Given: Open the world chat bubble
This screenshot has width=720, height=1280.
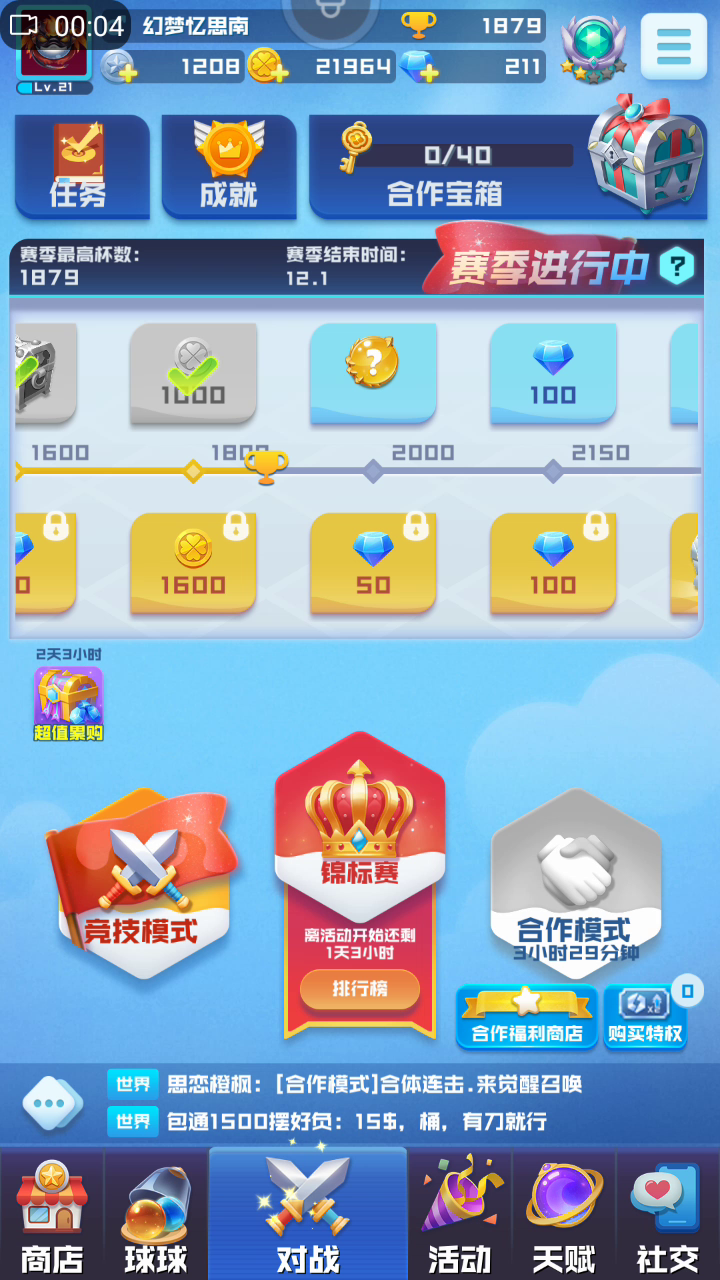Looking at the screenshot, I should (53, 1104).
